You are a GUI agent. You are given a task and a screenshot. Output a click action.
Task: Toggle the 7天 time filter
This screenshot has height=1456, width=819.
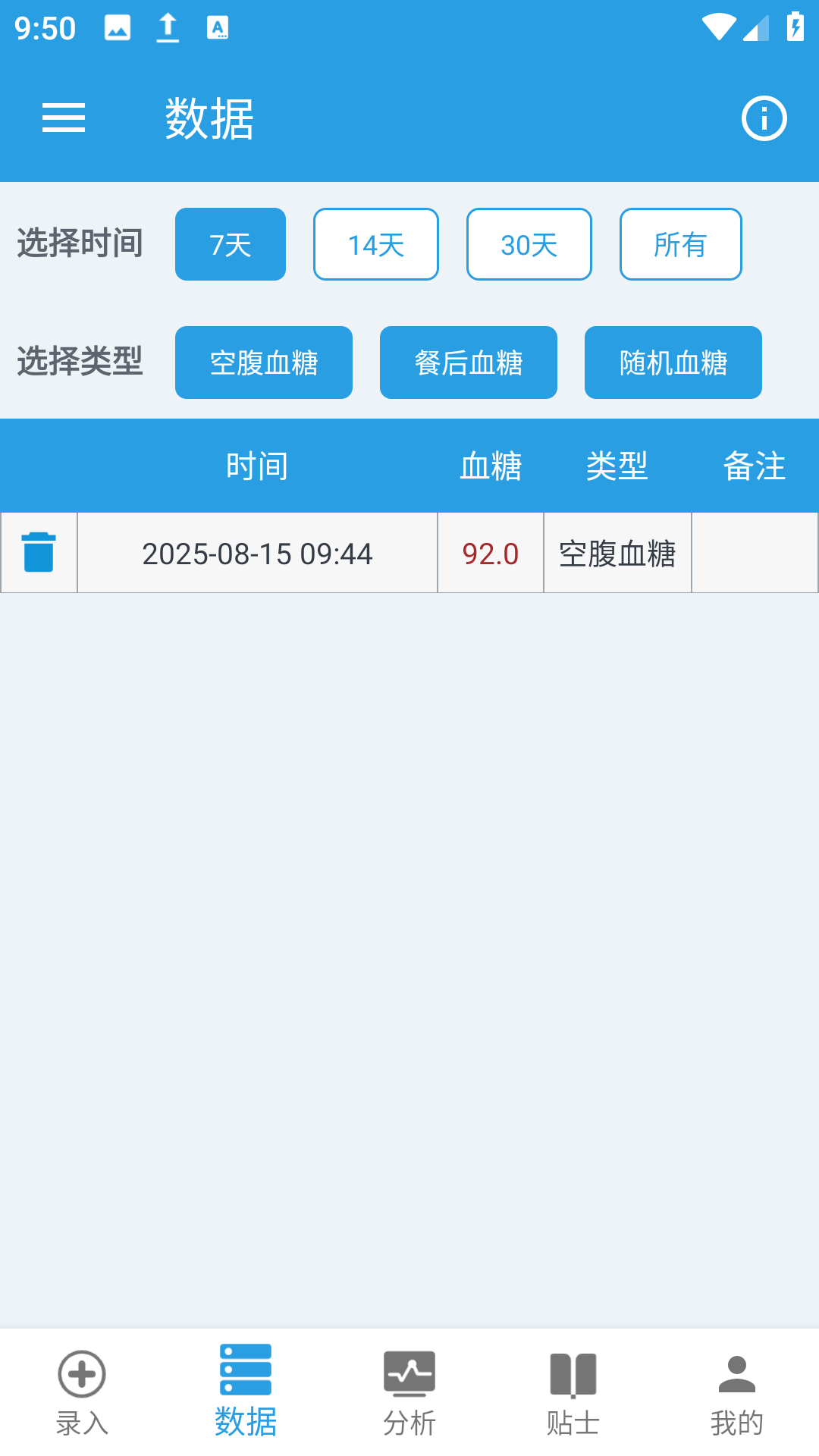pos(230,243)
